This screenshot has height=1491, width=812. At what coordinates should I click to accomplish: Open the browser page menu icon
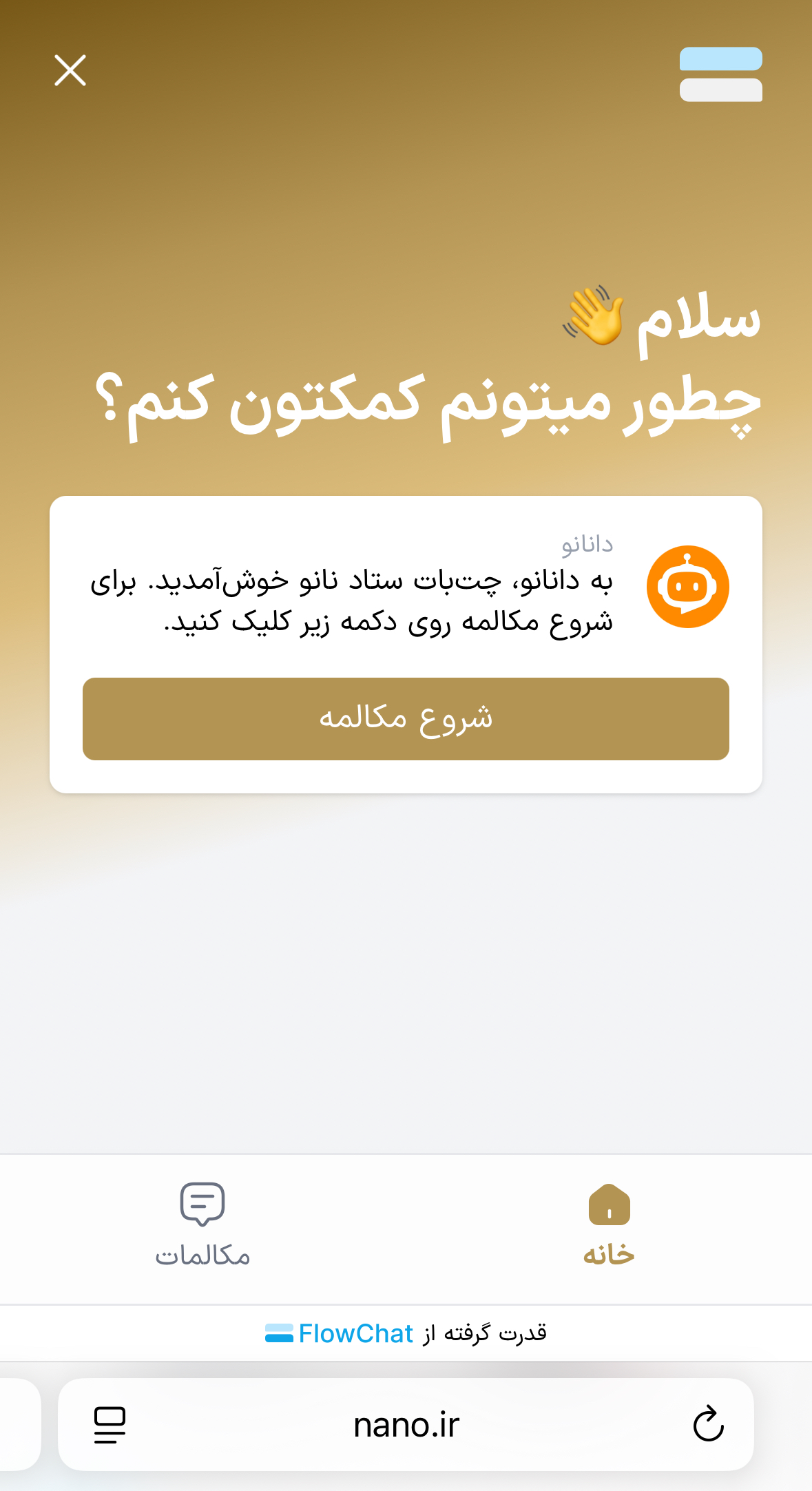(110, 1424)
